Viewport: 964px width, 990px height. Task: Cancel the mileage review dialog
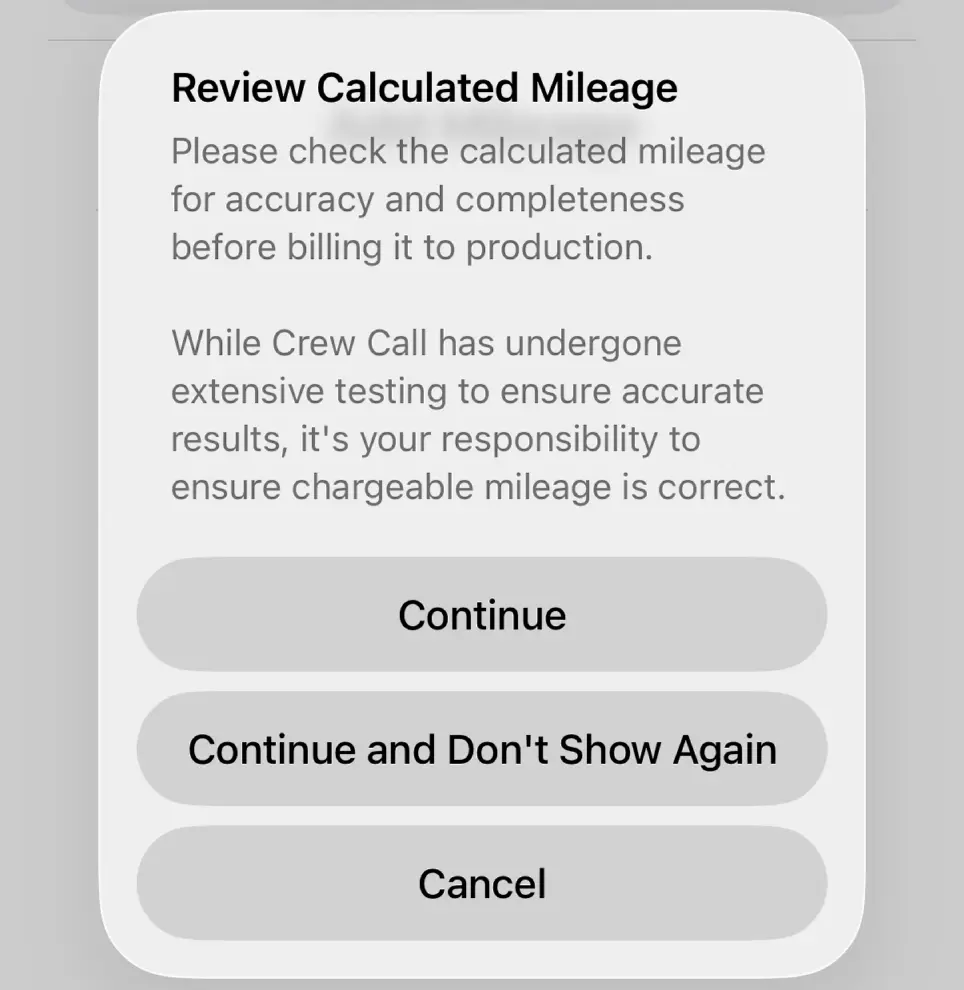point(482,883)
